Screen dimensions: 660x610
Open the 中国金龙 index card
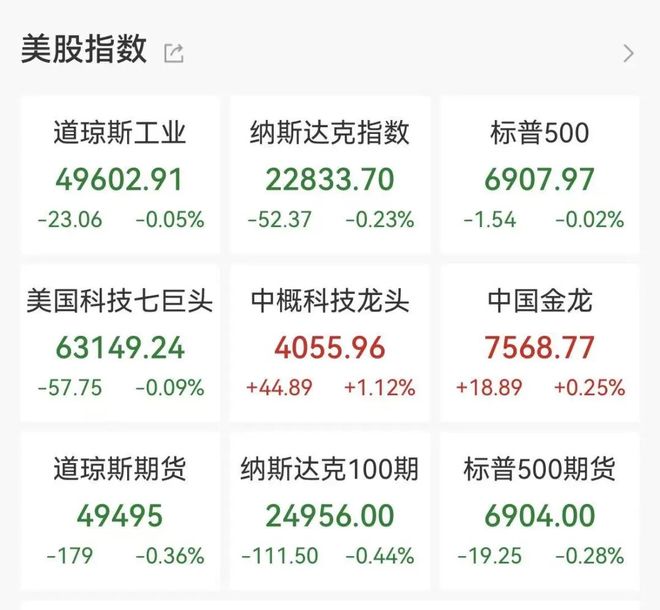point(540,343)
